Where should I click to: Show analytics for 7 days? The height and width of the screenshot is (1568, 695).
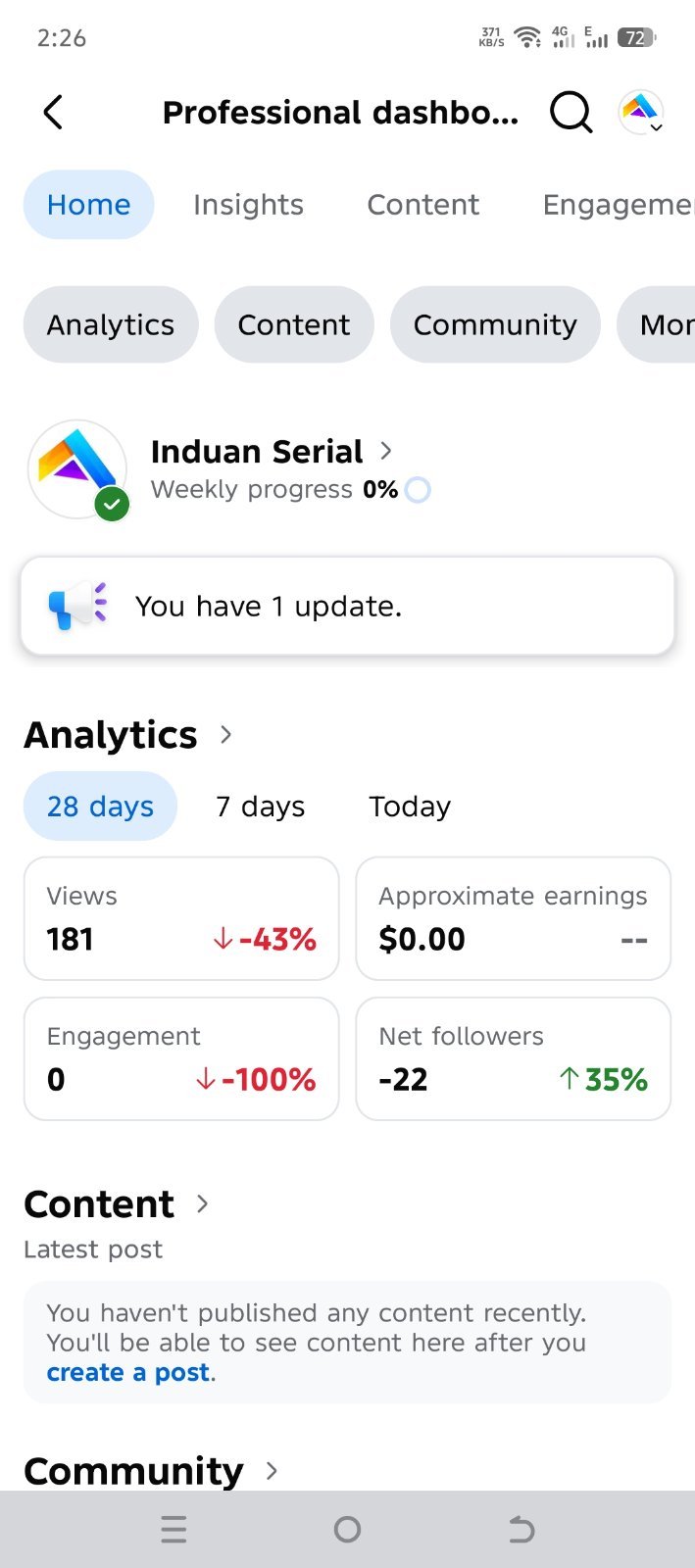pos(260,807)
